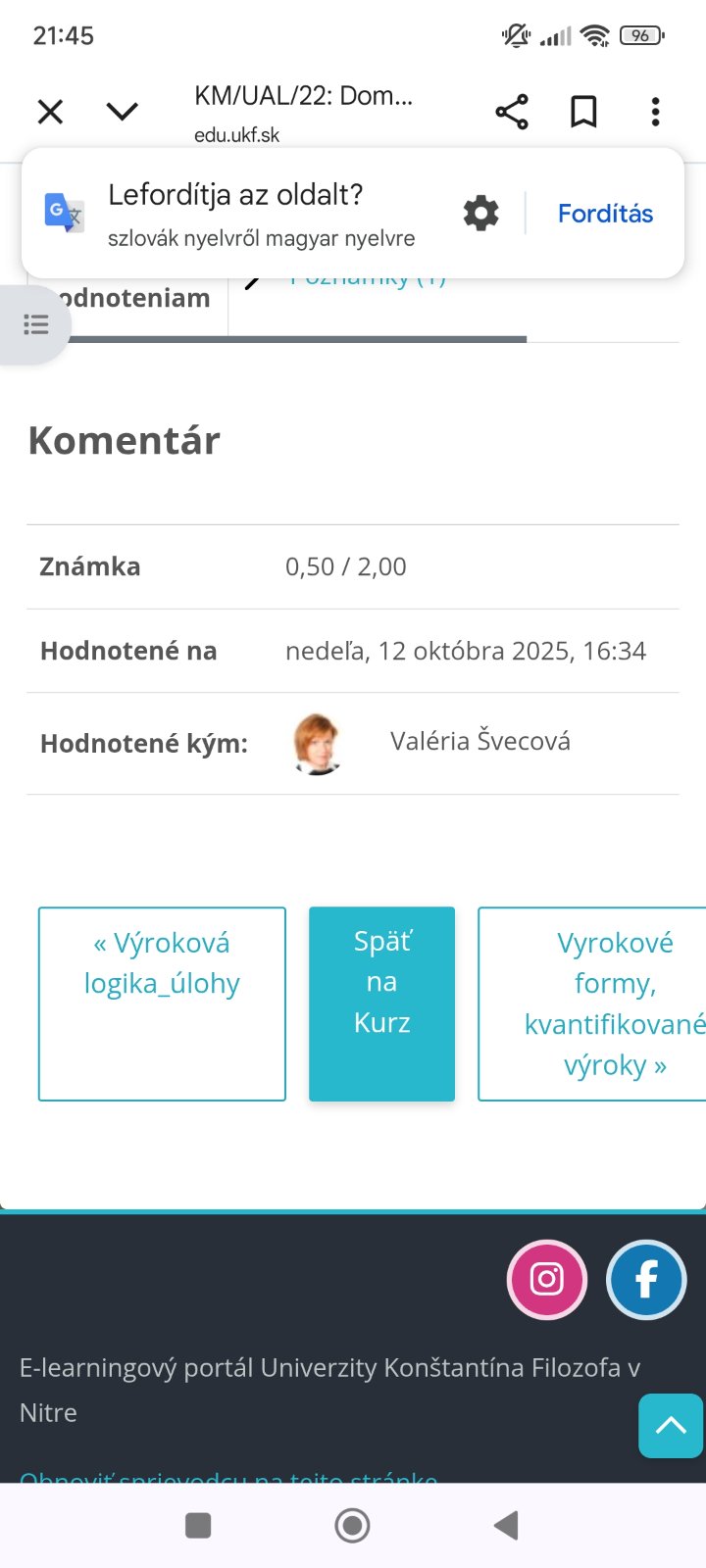This screenshot has height=1568, width=706.
Task: Expand the down chevron next to close
Action: [x=123, y=112]
